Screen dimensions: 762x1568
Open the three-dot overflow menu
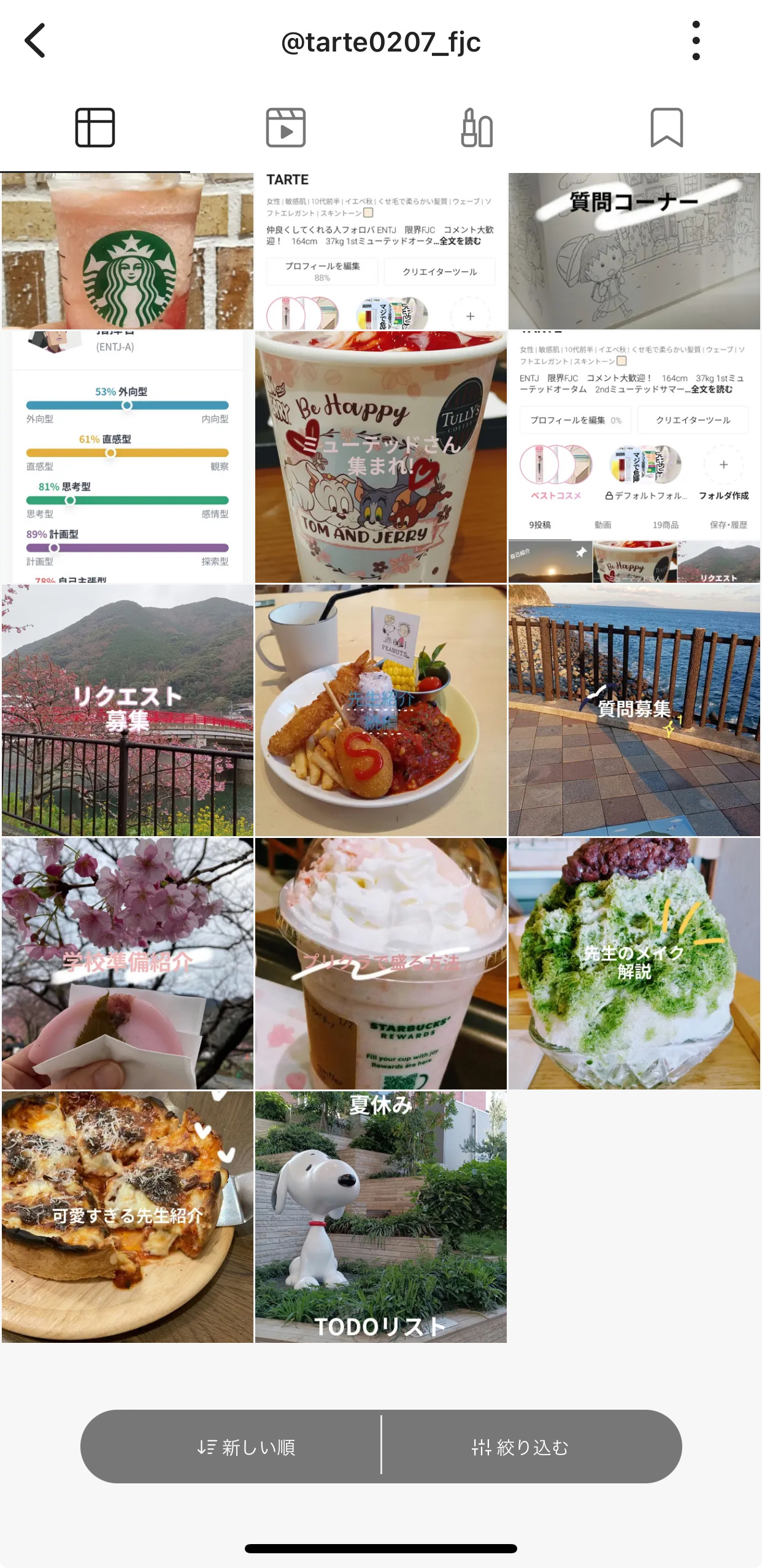click(695, 41)
